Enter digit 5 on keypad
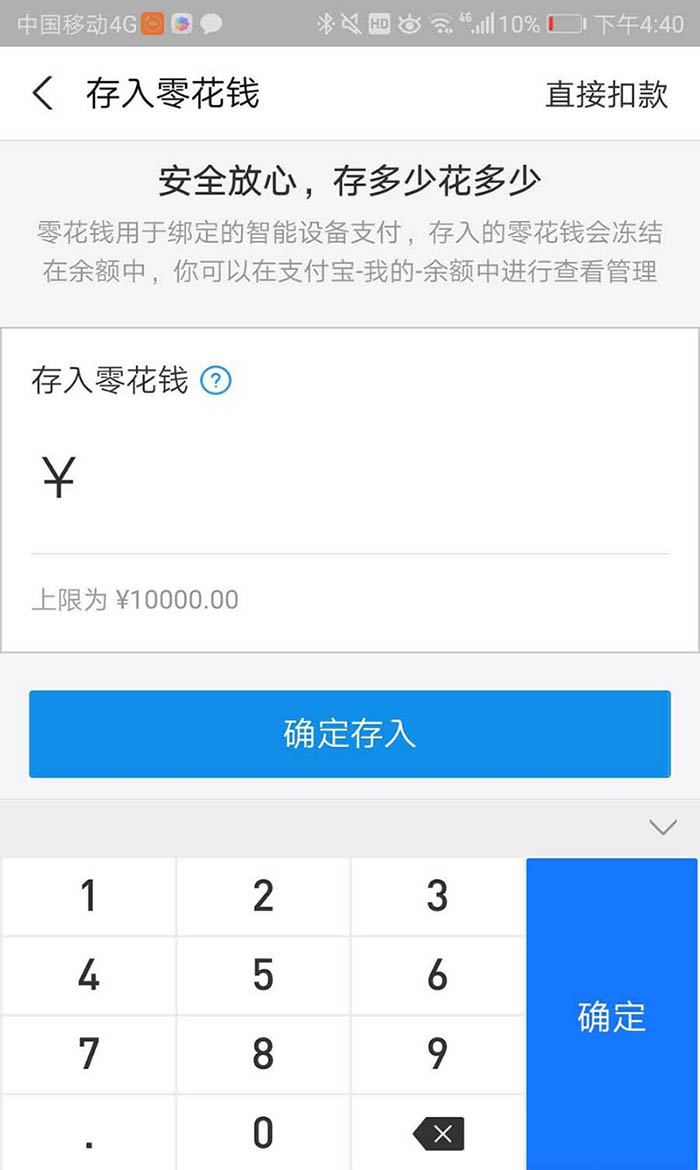700x1170 pixels. point(263,975)
